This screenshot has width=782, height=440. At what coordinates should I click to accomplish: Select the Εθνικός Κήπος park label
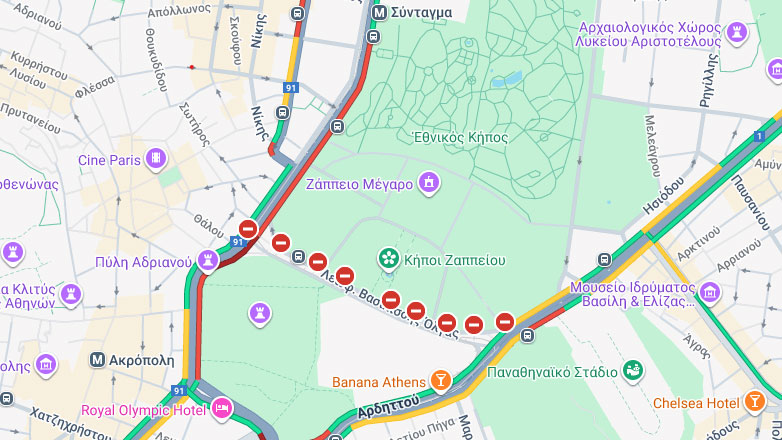click(x=460, y=137)
